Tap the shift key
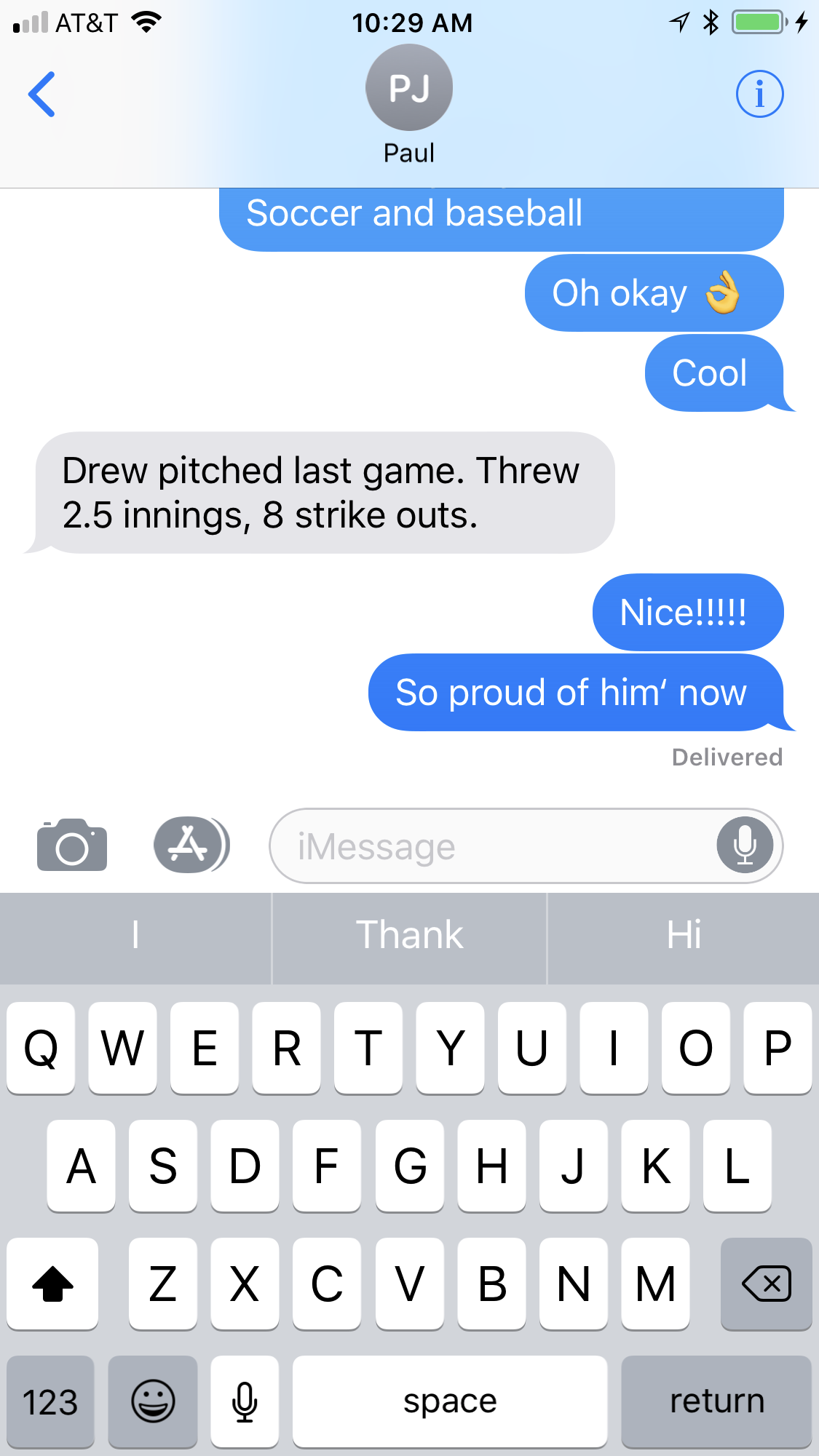 52,1284
